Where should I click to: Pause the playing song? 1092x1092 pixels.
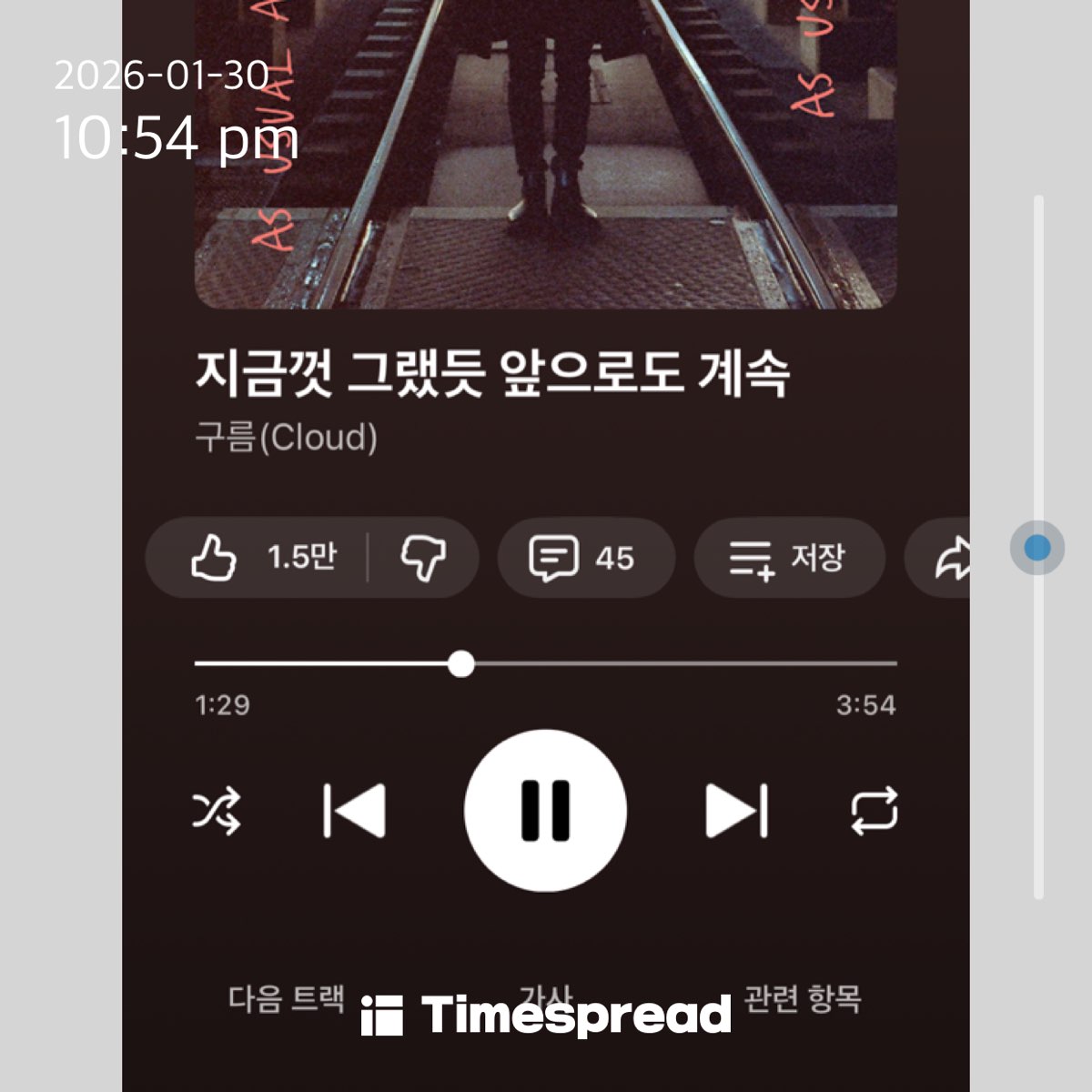coord(545,810)
